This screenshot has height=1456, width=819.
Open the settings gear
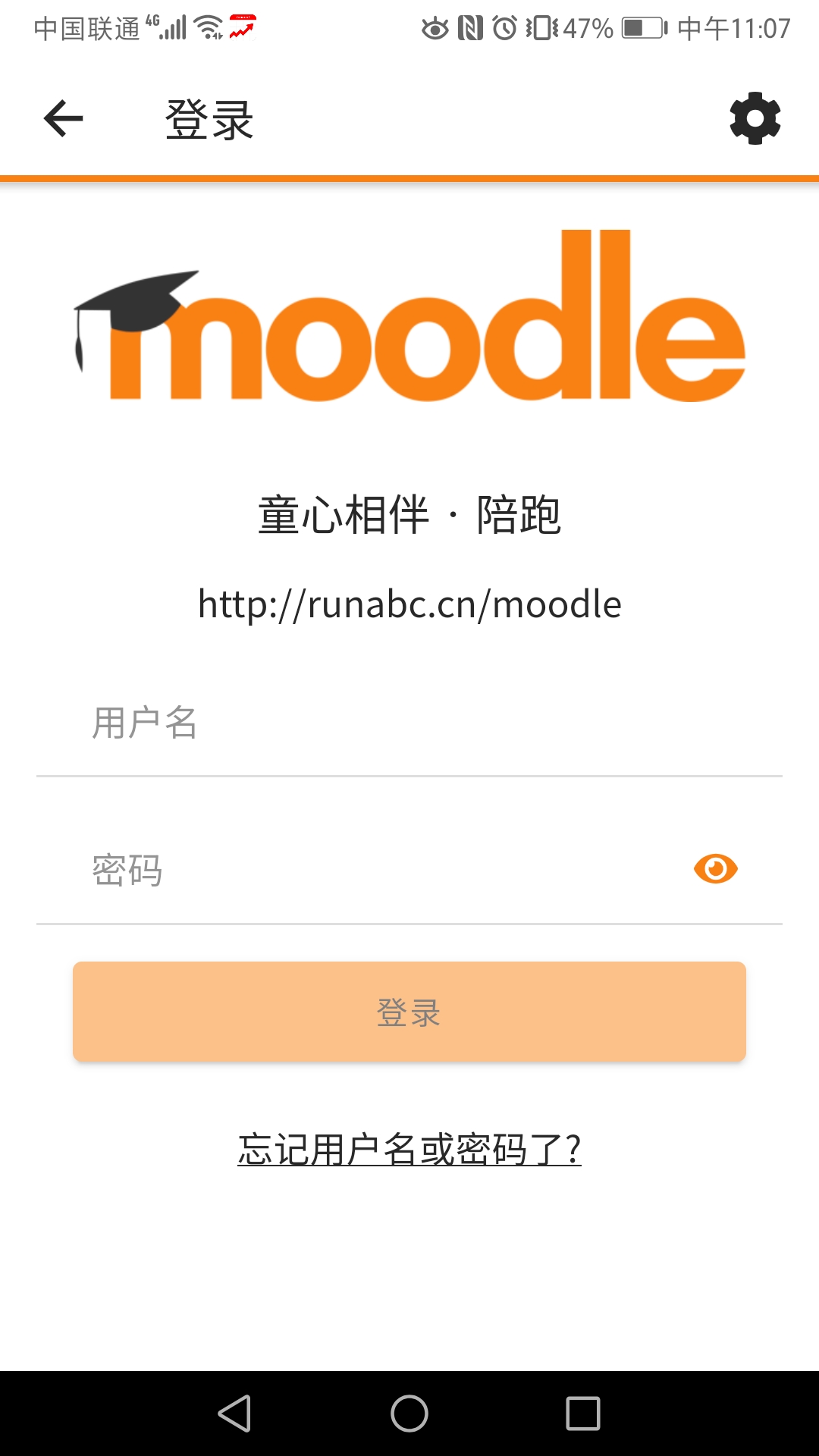coord(755,119)
